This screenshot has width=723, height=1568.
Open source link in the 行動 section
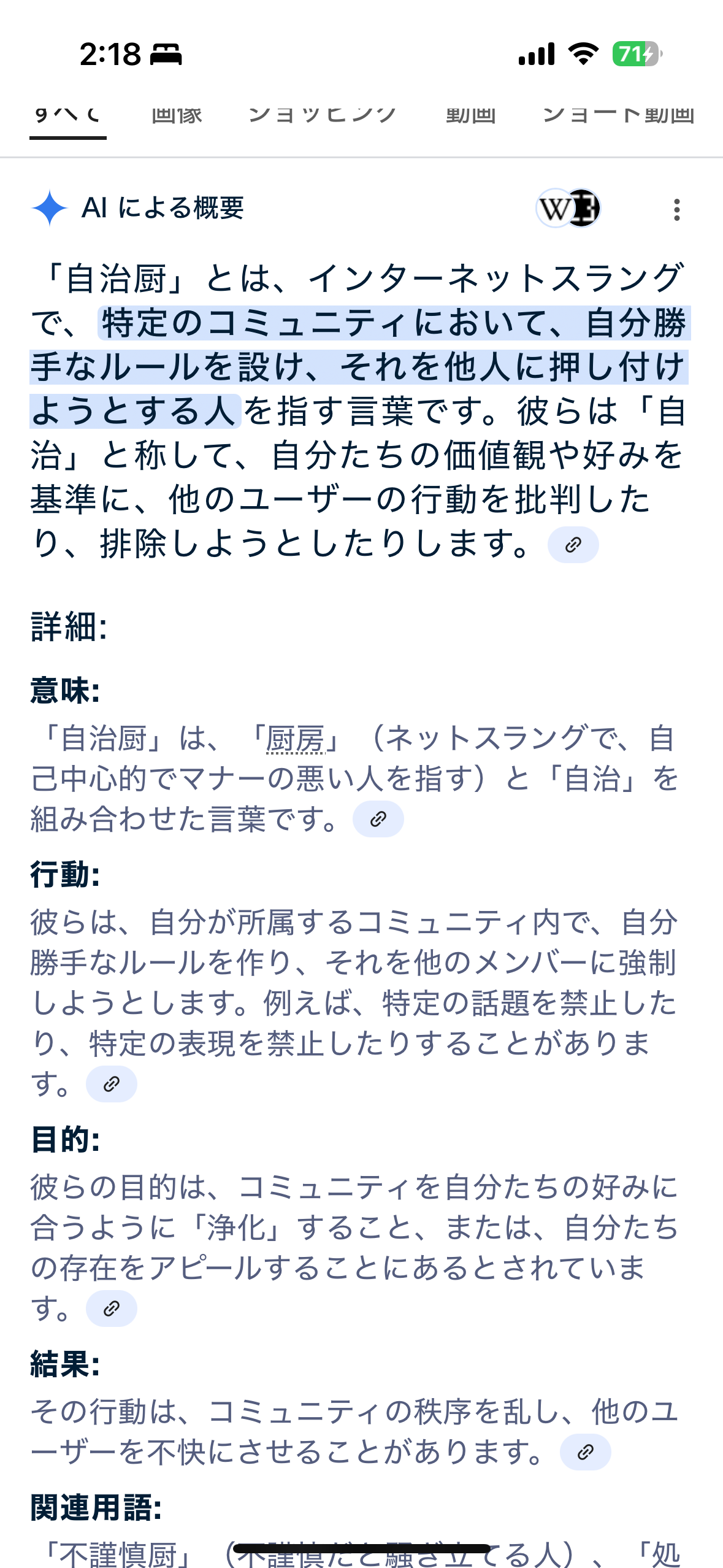click(x=111, y=1084)
